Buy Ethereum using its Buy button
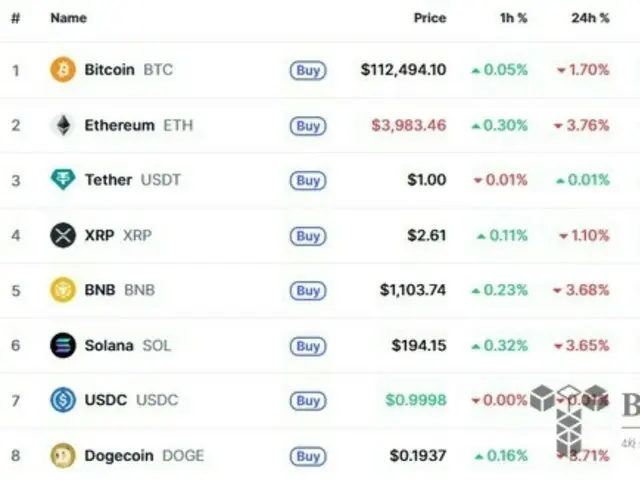The height and width of the screenshot is (480, 640). point(308,126)
